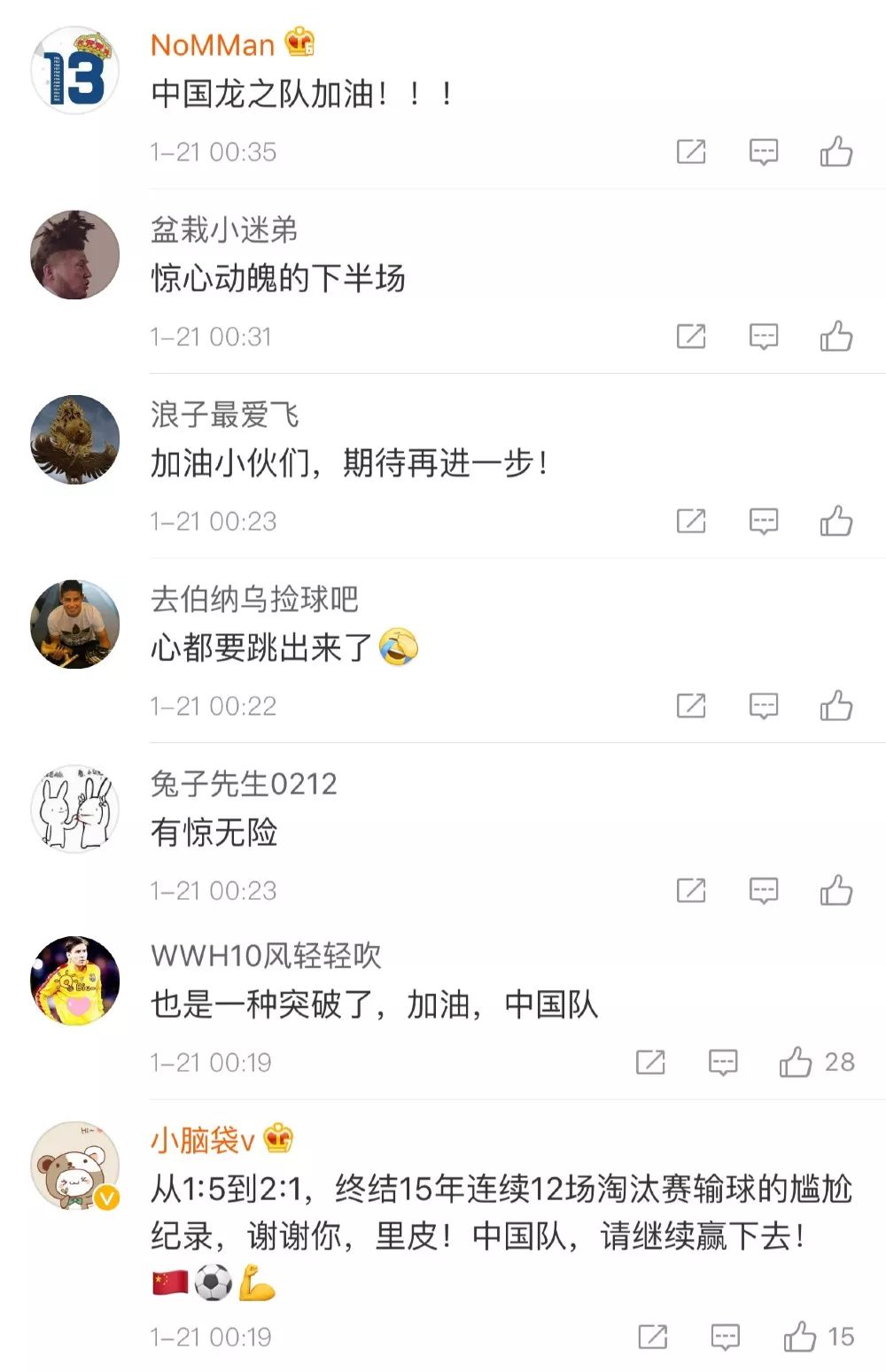Repost 兔子先生0212's comment

point(692,890)
